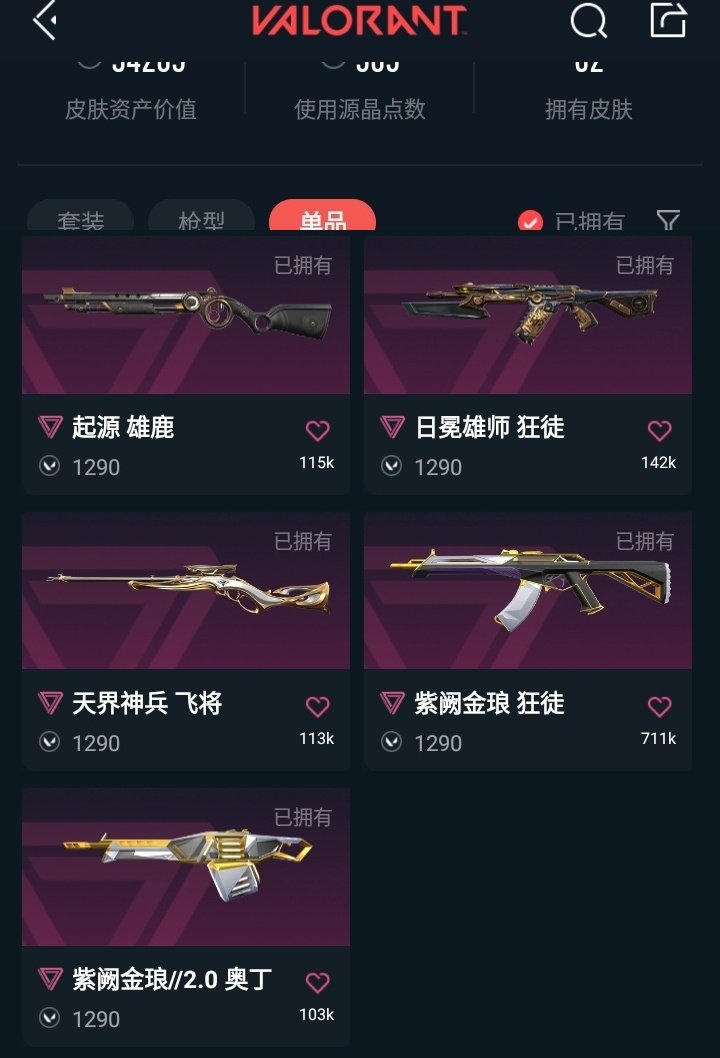Image resolution: width=720 pixels, height=1058 pixels.
Task: Open the 天界神兵 飞将 skin card
Action: [x=185, y=591]
